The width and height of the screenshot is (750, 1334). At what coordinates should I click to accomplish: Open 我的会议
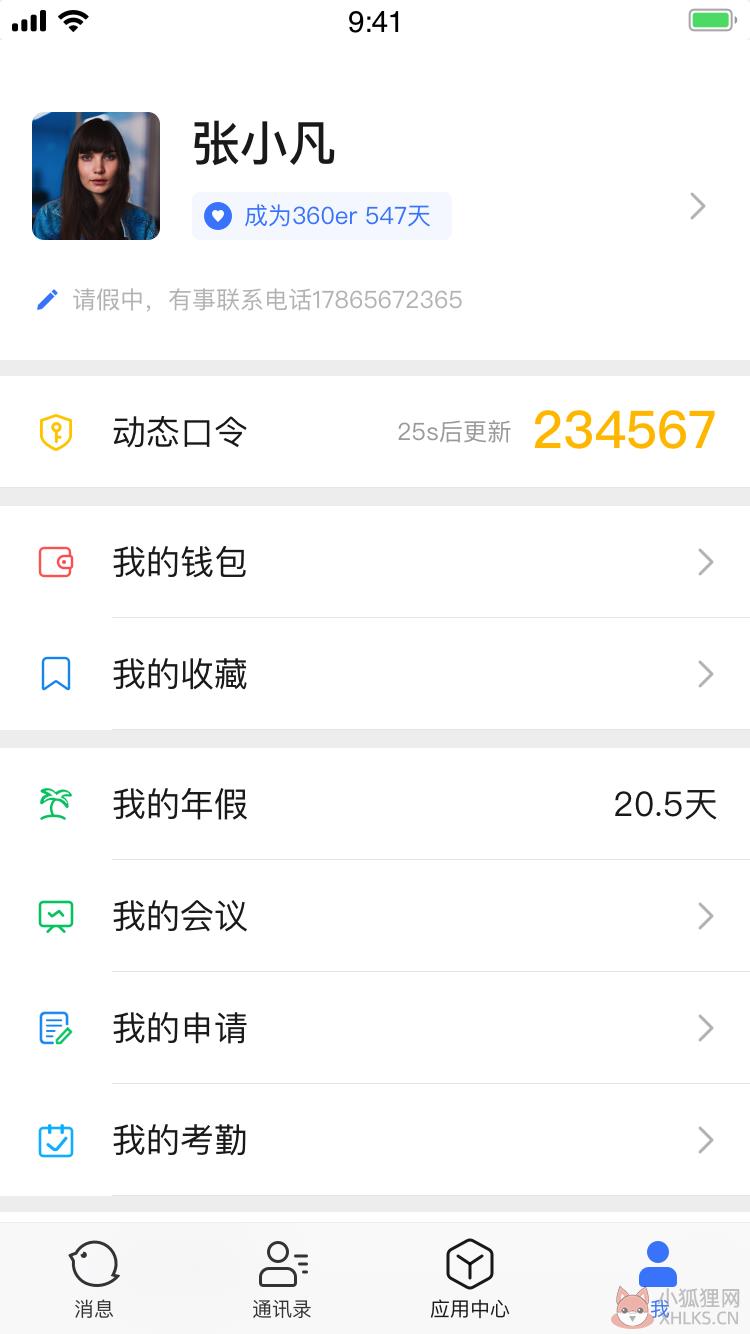click(x=375, y=916)
